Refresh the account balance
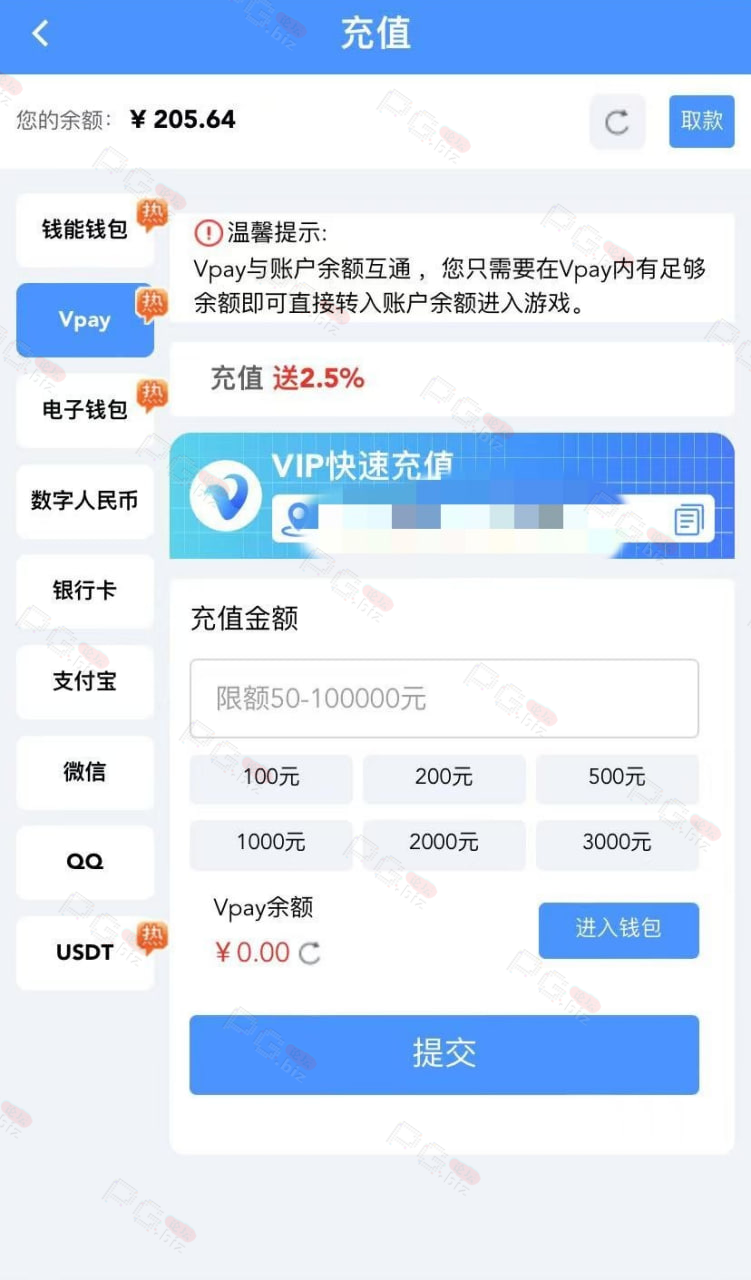This screenshot has width=751, height=1280. pyautogui.click(x=617, y=122)
